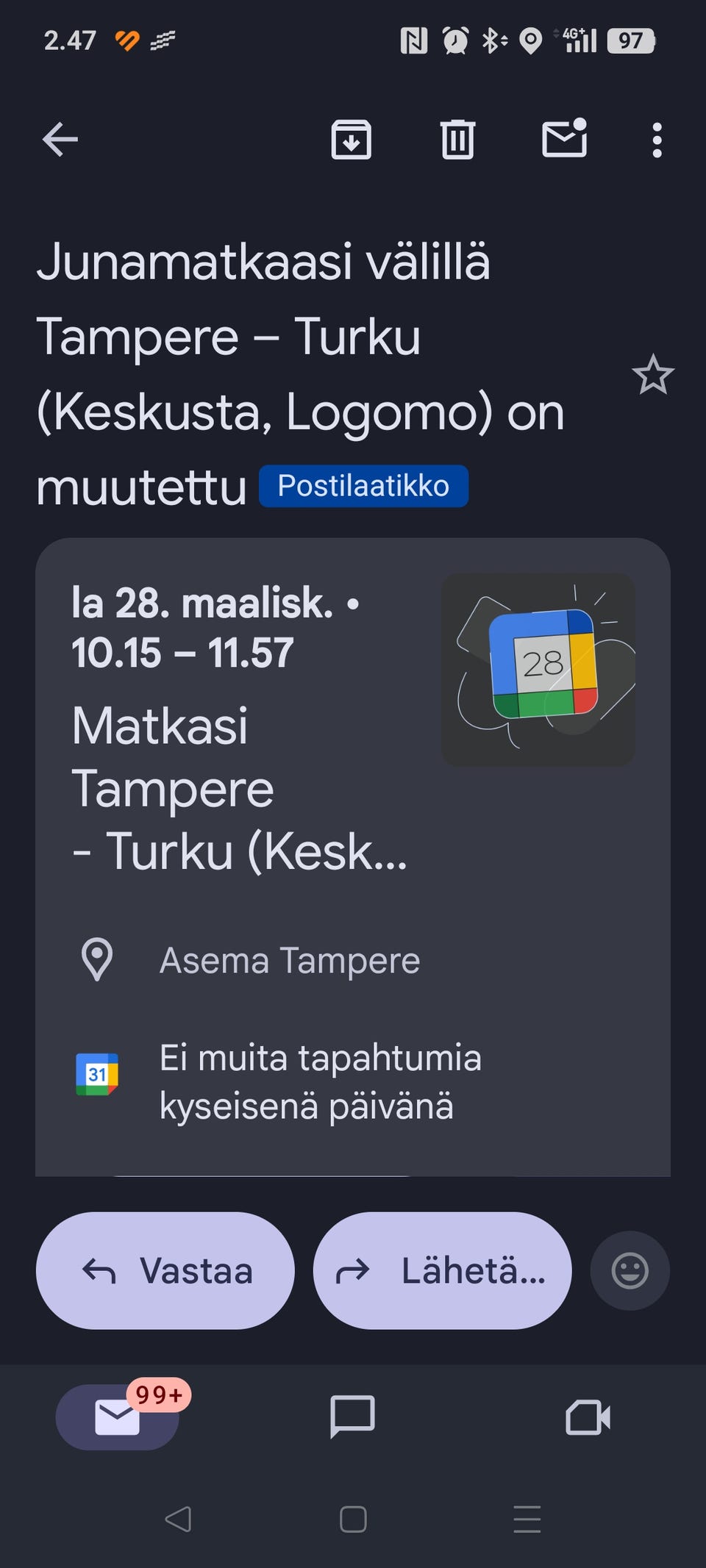Delete this email
Screen dimensions: 706x1568
[457, 140]
